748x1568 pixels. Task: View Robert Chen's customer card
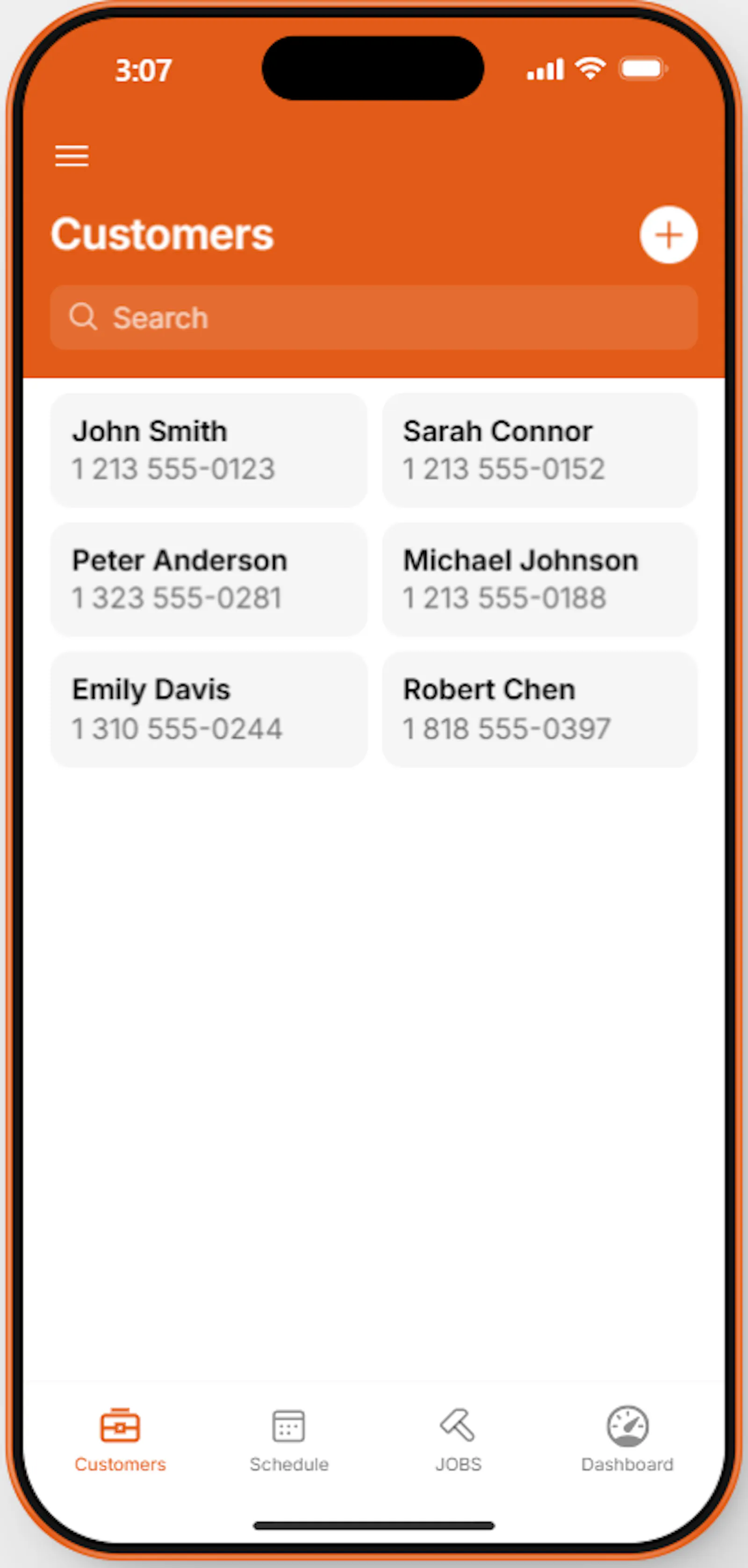point(539,709)
